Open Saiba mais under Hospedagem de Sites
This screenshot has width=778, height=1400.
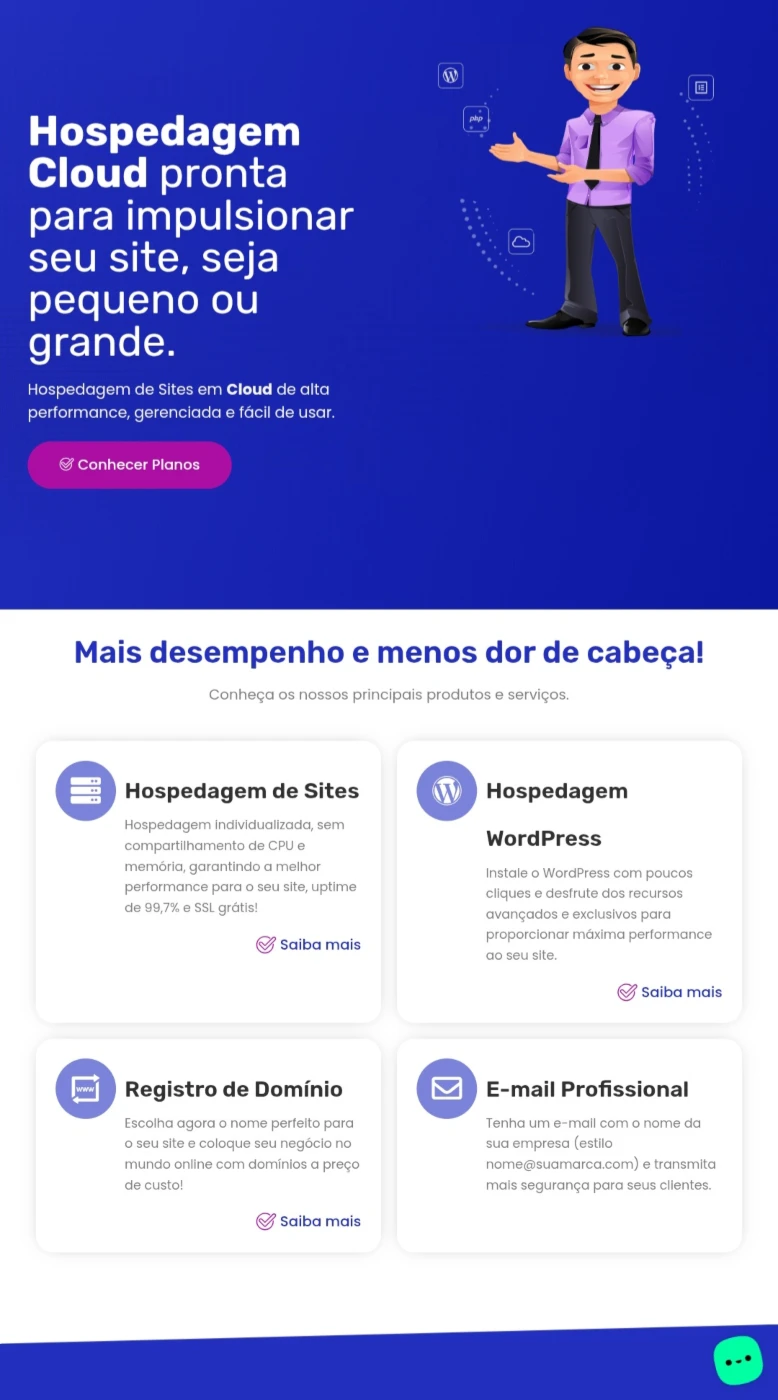308,945
